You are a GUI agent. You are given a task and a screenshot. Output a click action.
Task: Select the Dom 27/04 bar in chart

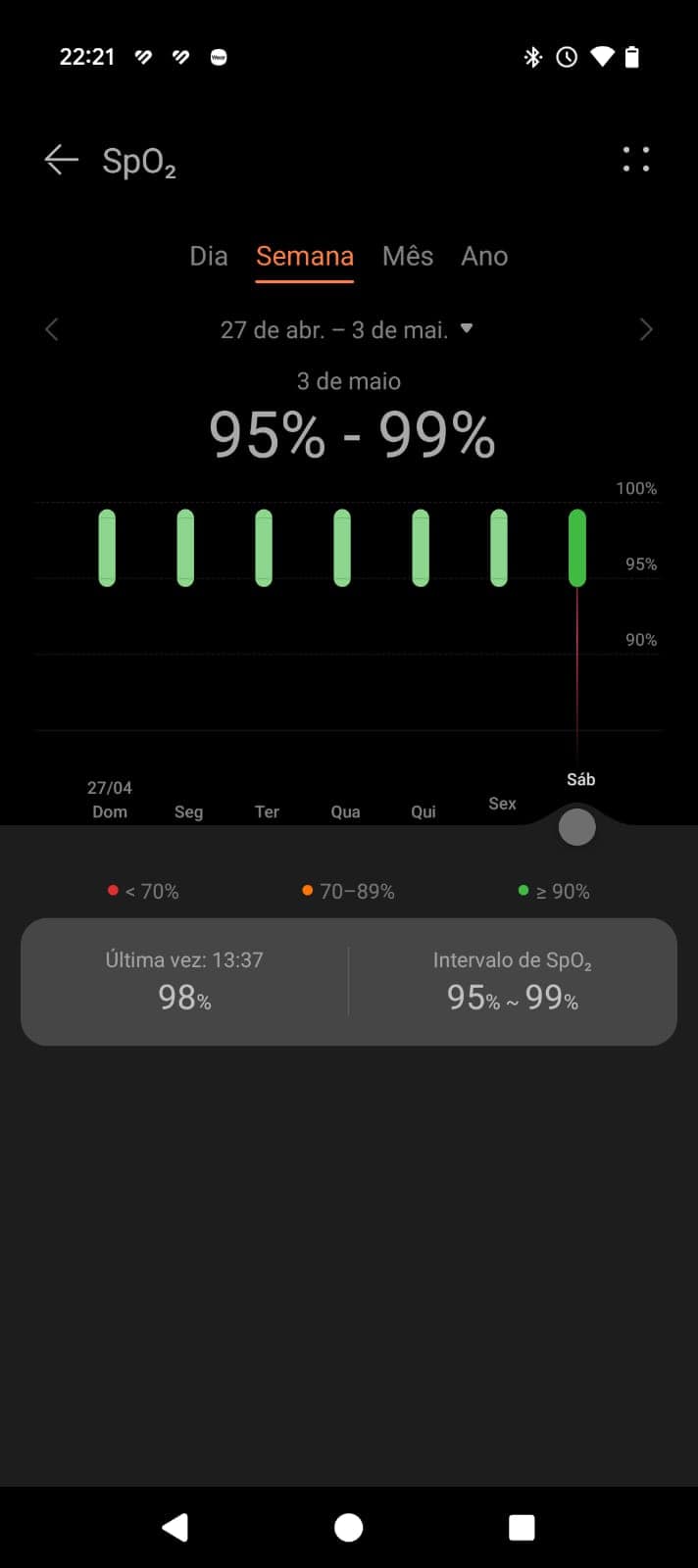(108, 548)
